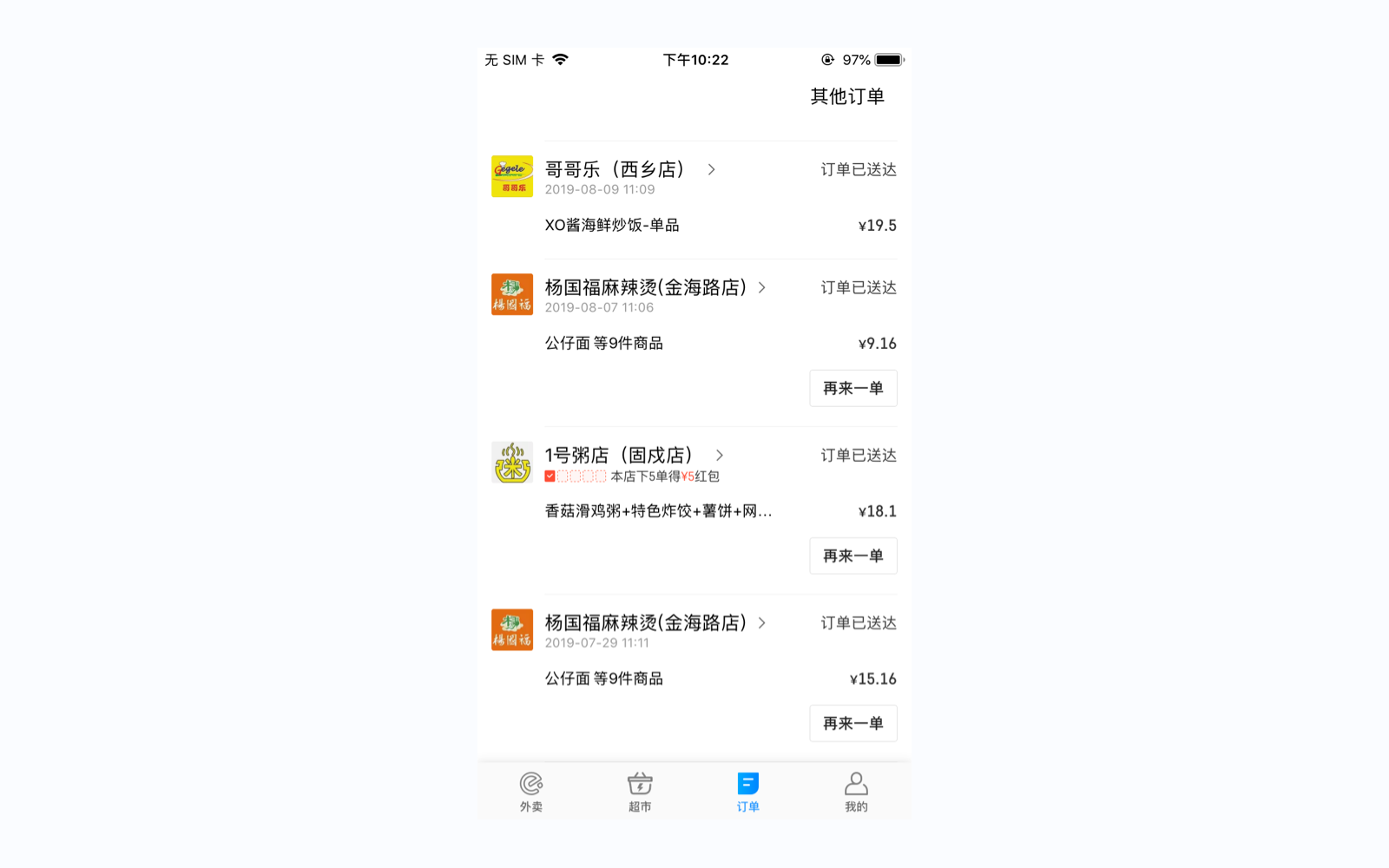The width and height of the screenshot is (1389, 868).
Task: Open 其他订单 (other orders)
Action: click(846, 96)
